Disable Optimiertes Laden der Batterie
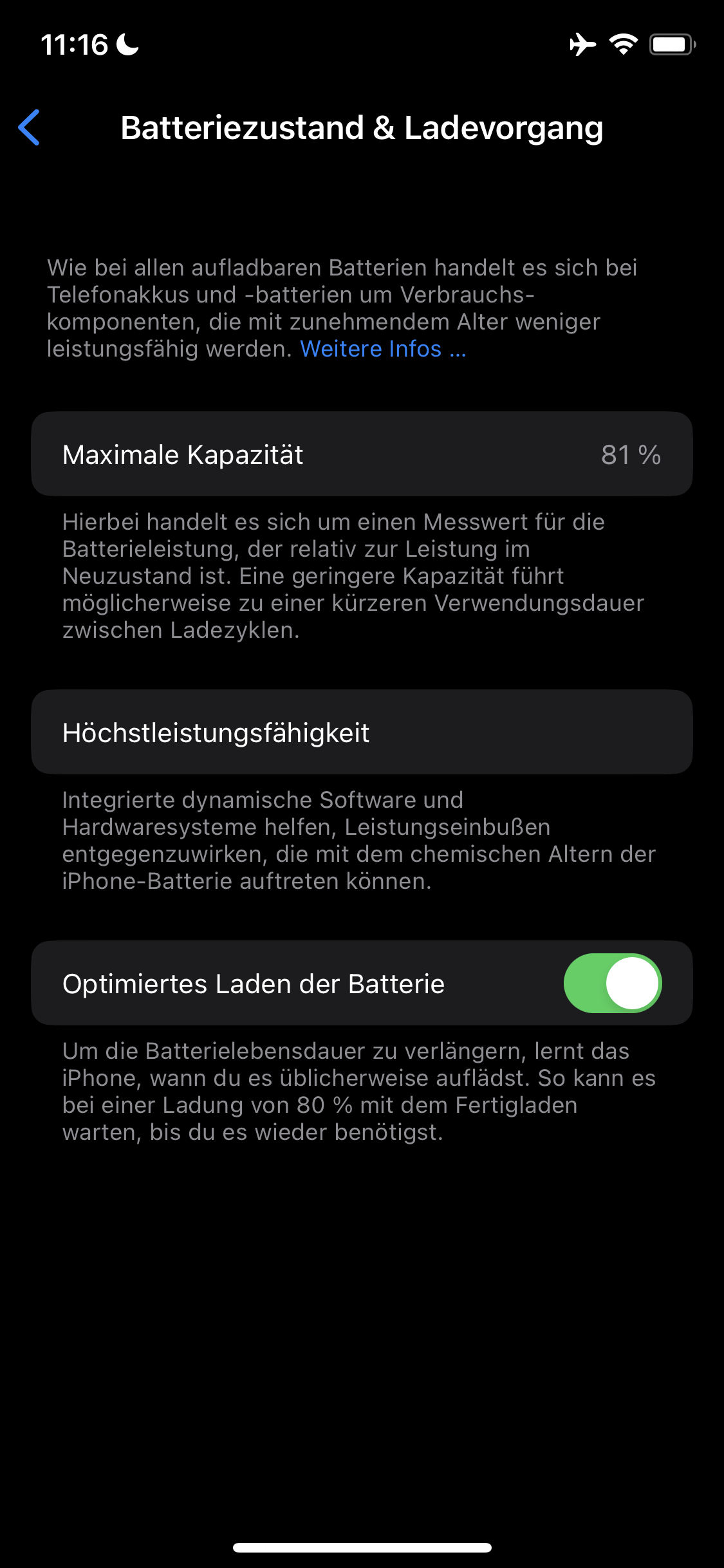The image size is (724, 1568). (x=612, y=983)
